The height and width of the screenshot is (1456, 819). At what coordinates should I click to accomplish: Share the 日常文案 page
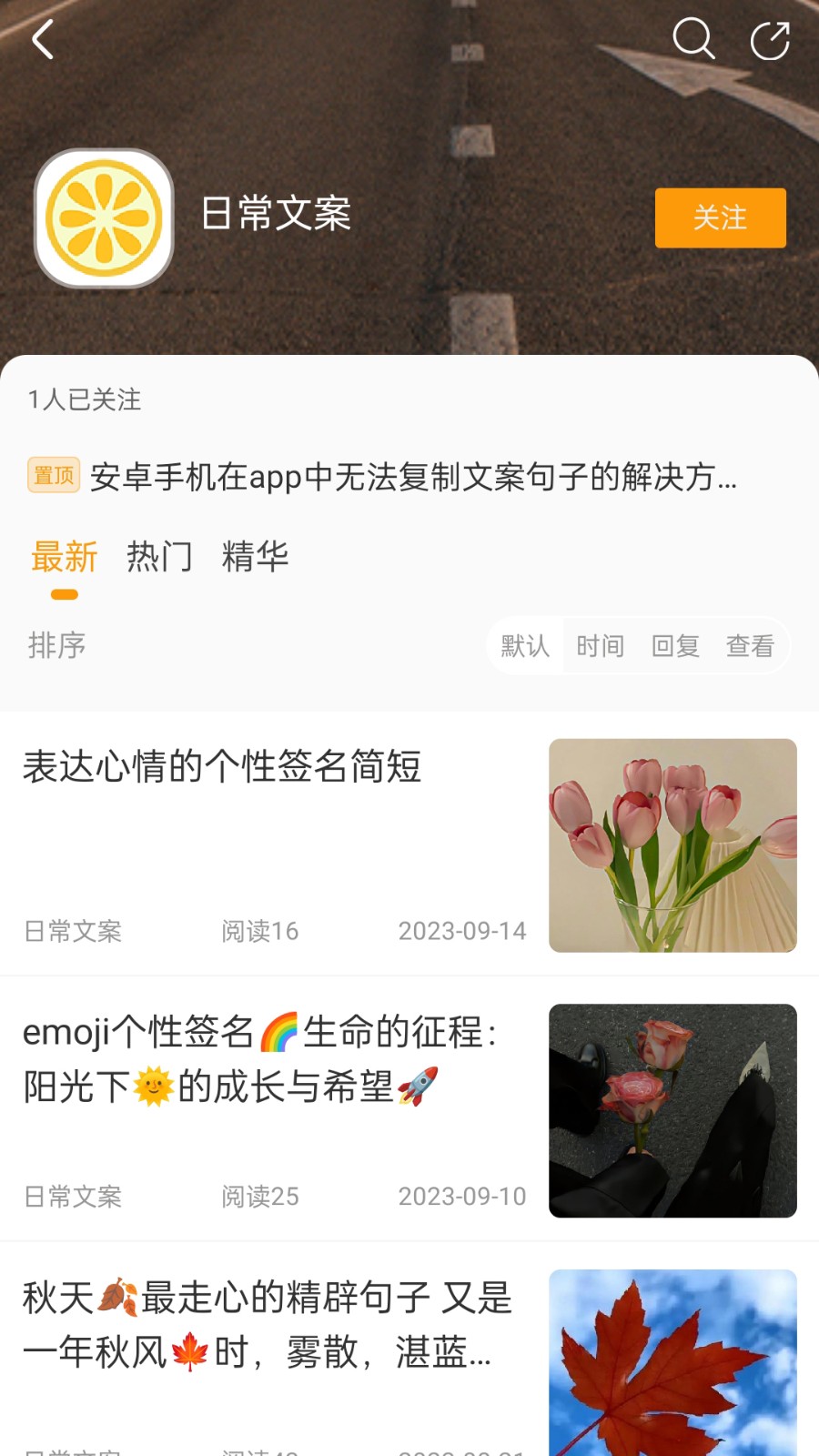click(769, 41)
